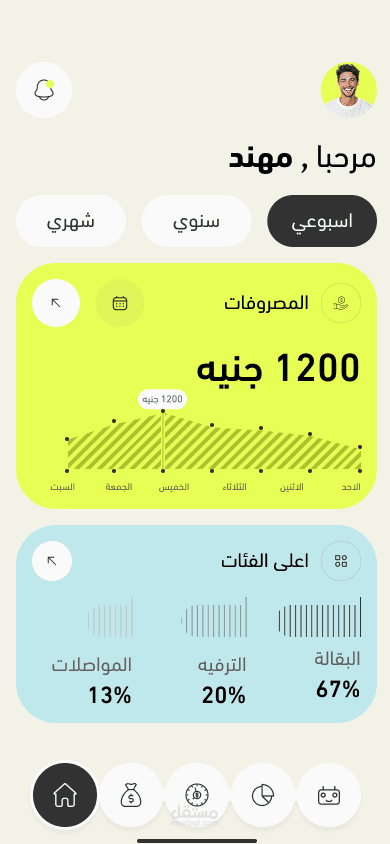The width and height of the screenshot is (390, 844).
Task: Go to the home tab
Action: (65, 795)
